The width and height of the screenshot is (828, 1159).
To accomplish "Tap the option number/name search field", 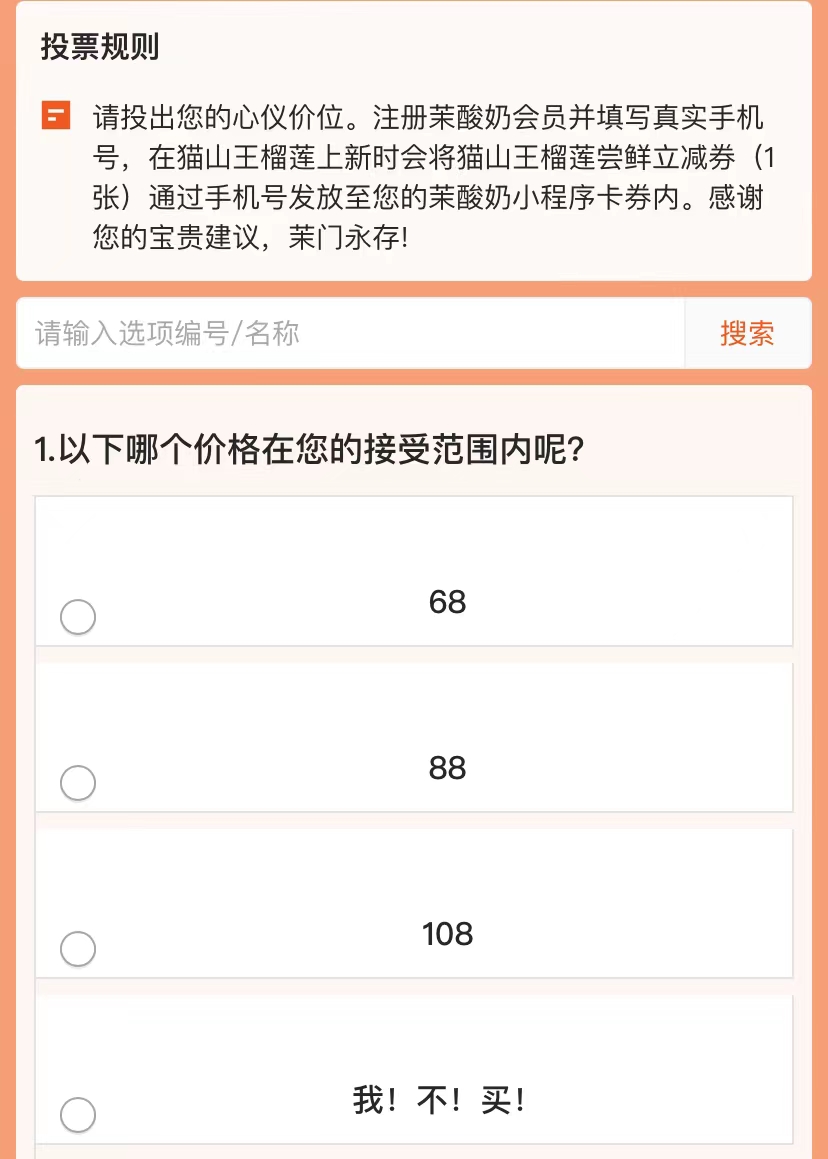I will [x=350, y=333].
